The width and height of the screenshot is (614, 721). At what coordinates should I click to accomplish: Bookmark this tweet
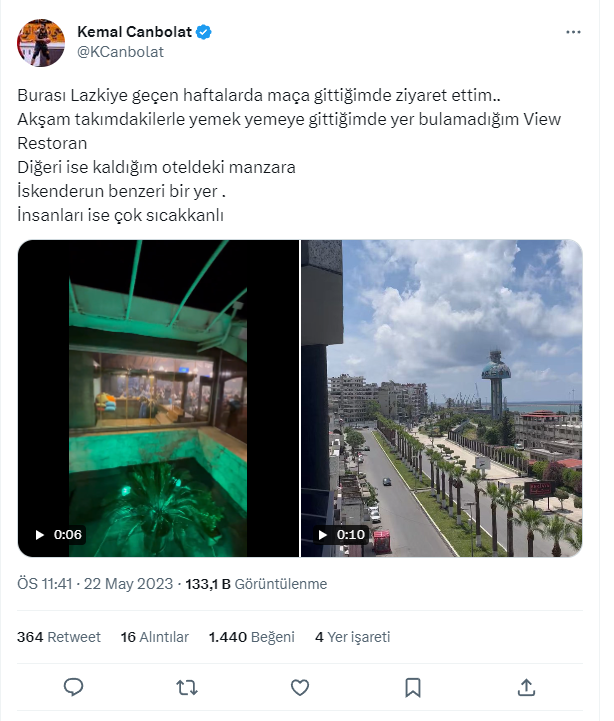click(412, 687)
